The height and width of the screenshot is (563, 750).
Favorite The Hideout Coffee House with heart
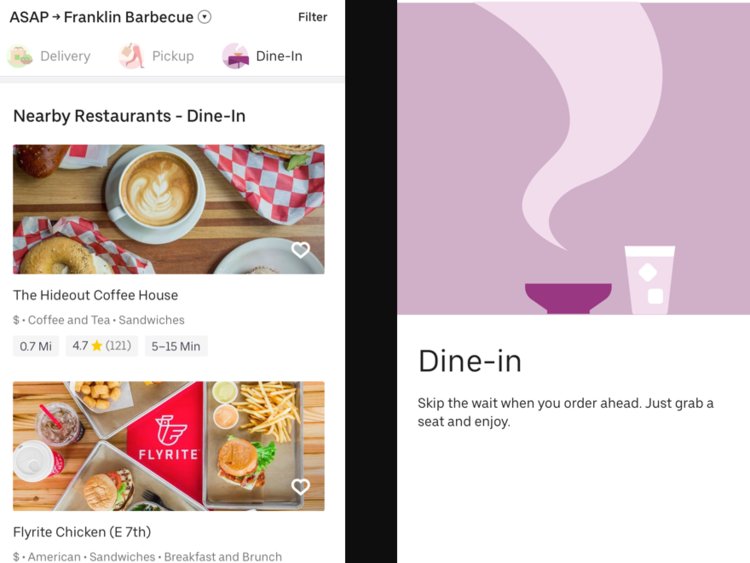pos(300,250)
